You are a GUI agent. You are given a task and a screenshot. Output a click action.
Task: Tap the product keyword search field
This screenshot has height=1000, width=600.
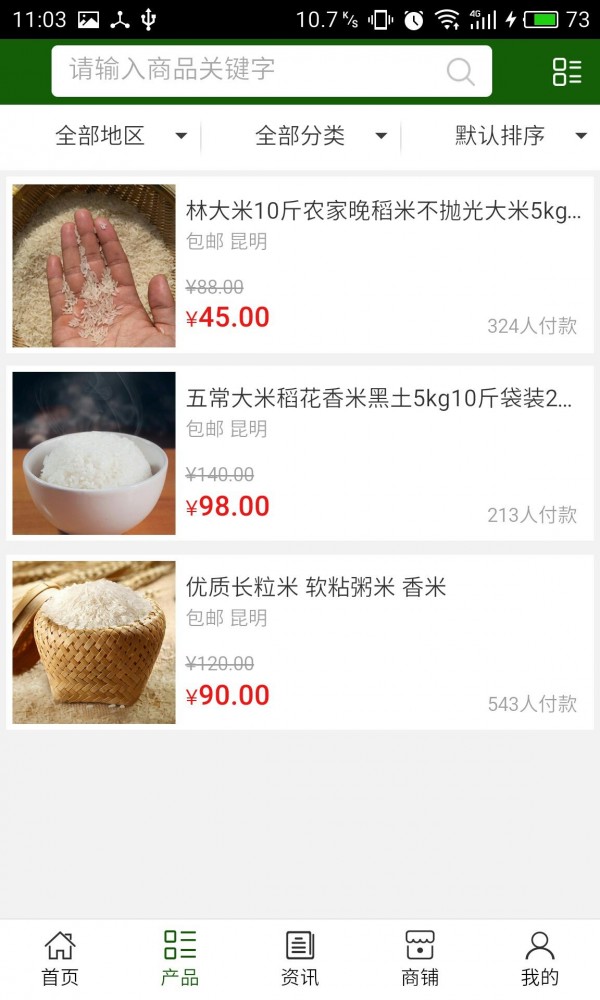point(250,70)
